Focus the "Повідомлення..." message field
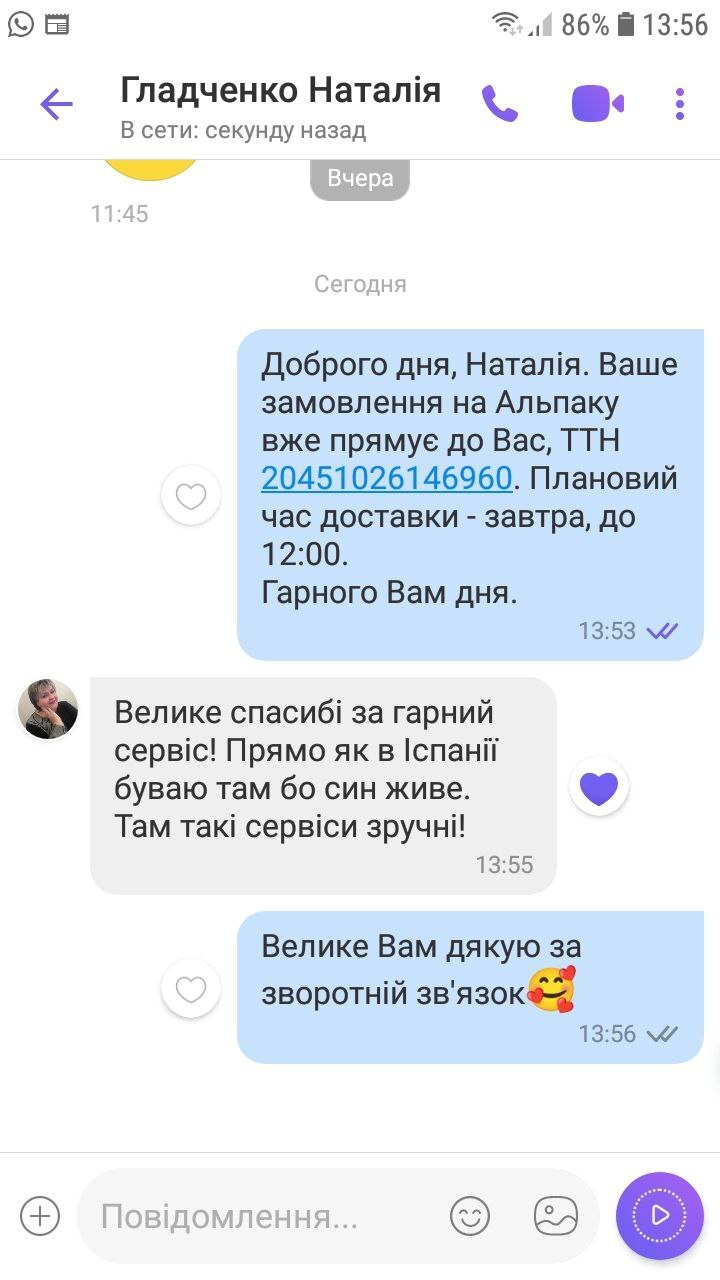 [x=260, y=1217]
